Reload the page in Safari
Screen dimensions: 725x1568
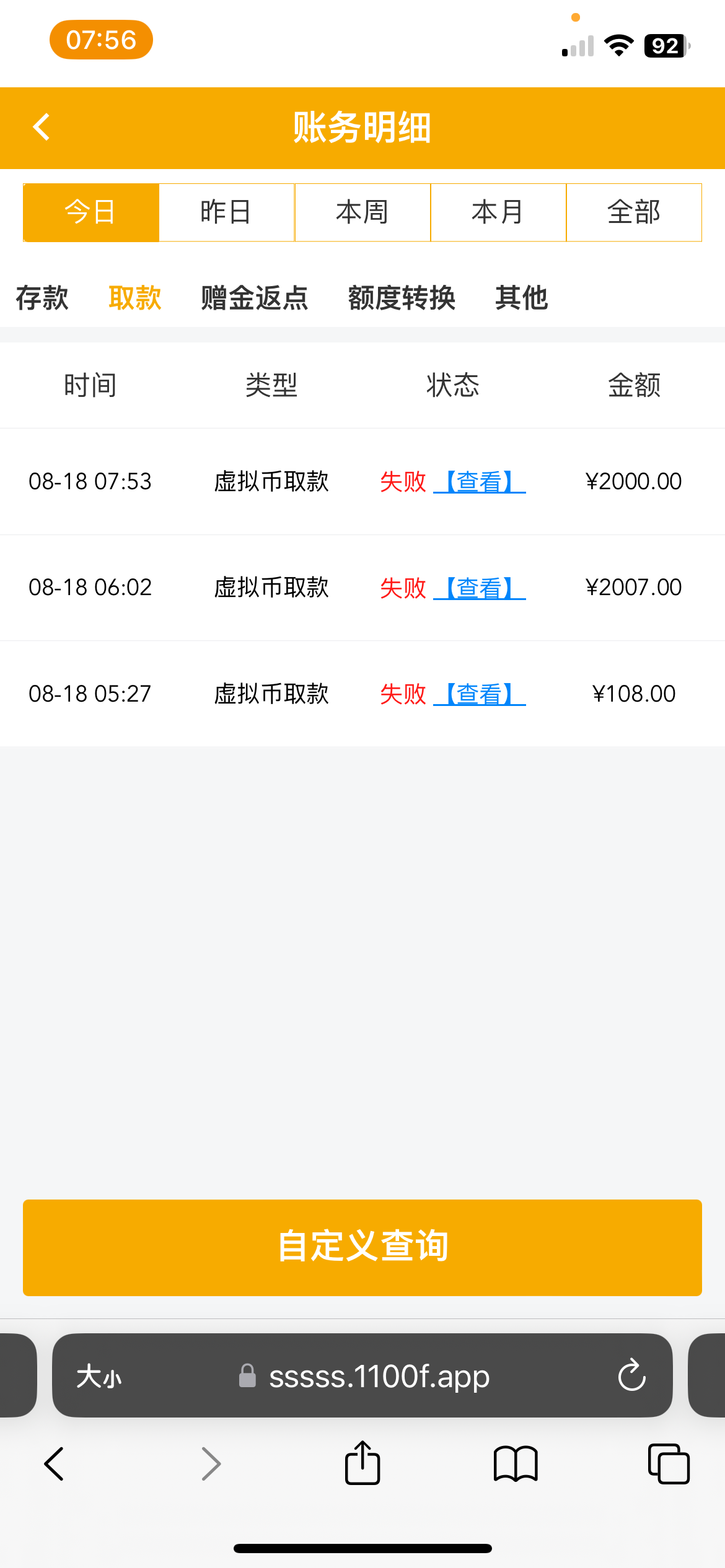click(632, 1375)
